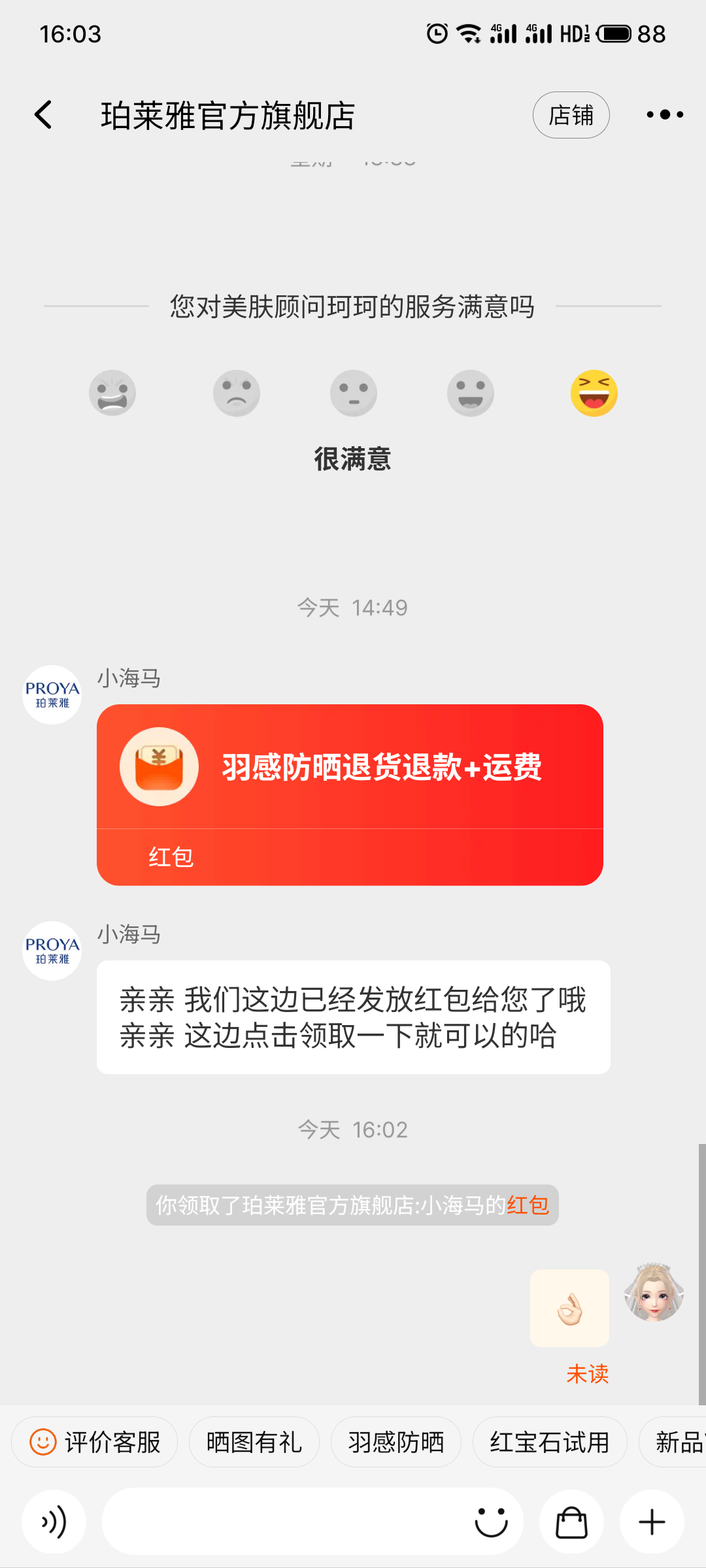Open the shopping bag icon
706x1568 pixels.
pyautogui.click(x=571, y=1522)
